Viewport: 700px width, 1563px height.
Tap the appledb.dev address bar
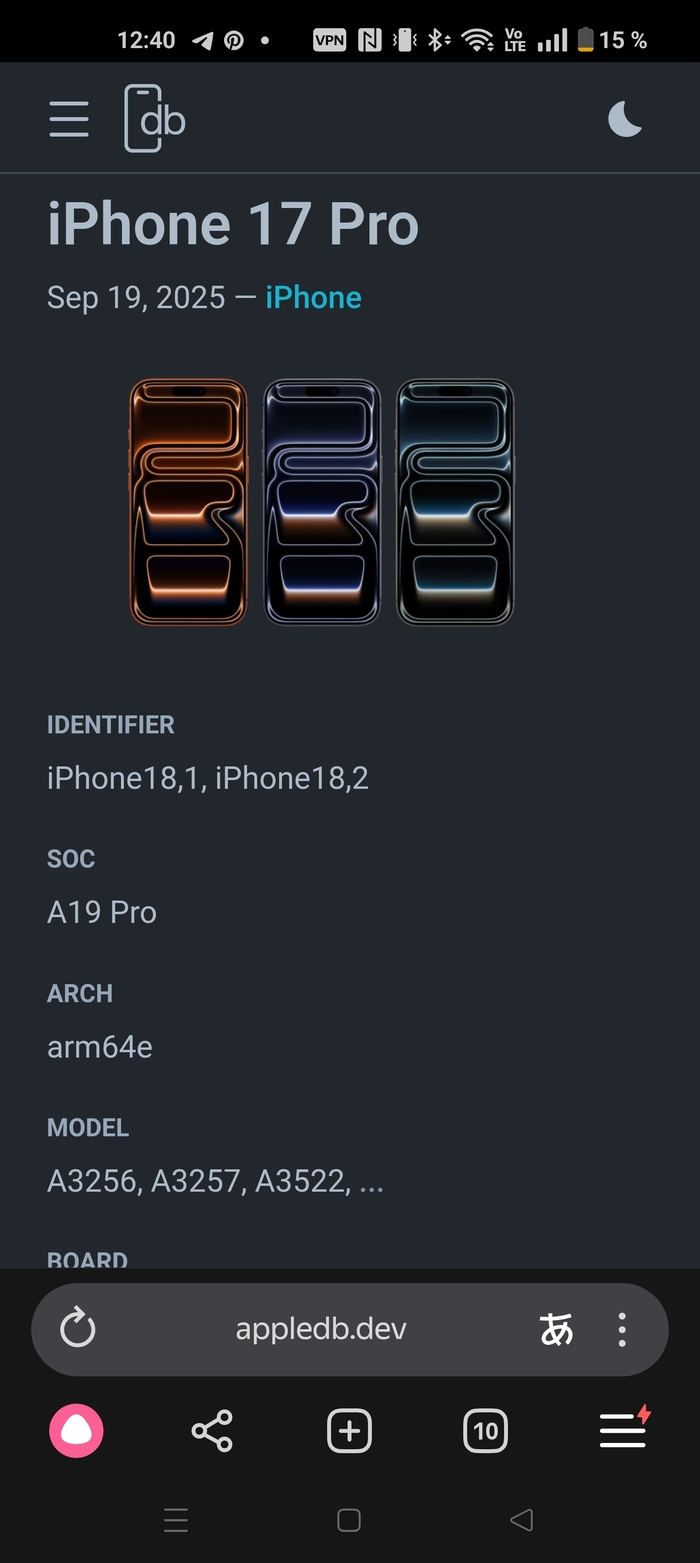coord(321,1329)
